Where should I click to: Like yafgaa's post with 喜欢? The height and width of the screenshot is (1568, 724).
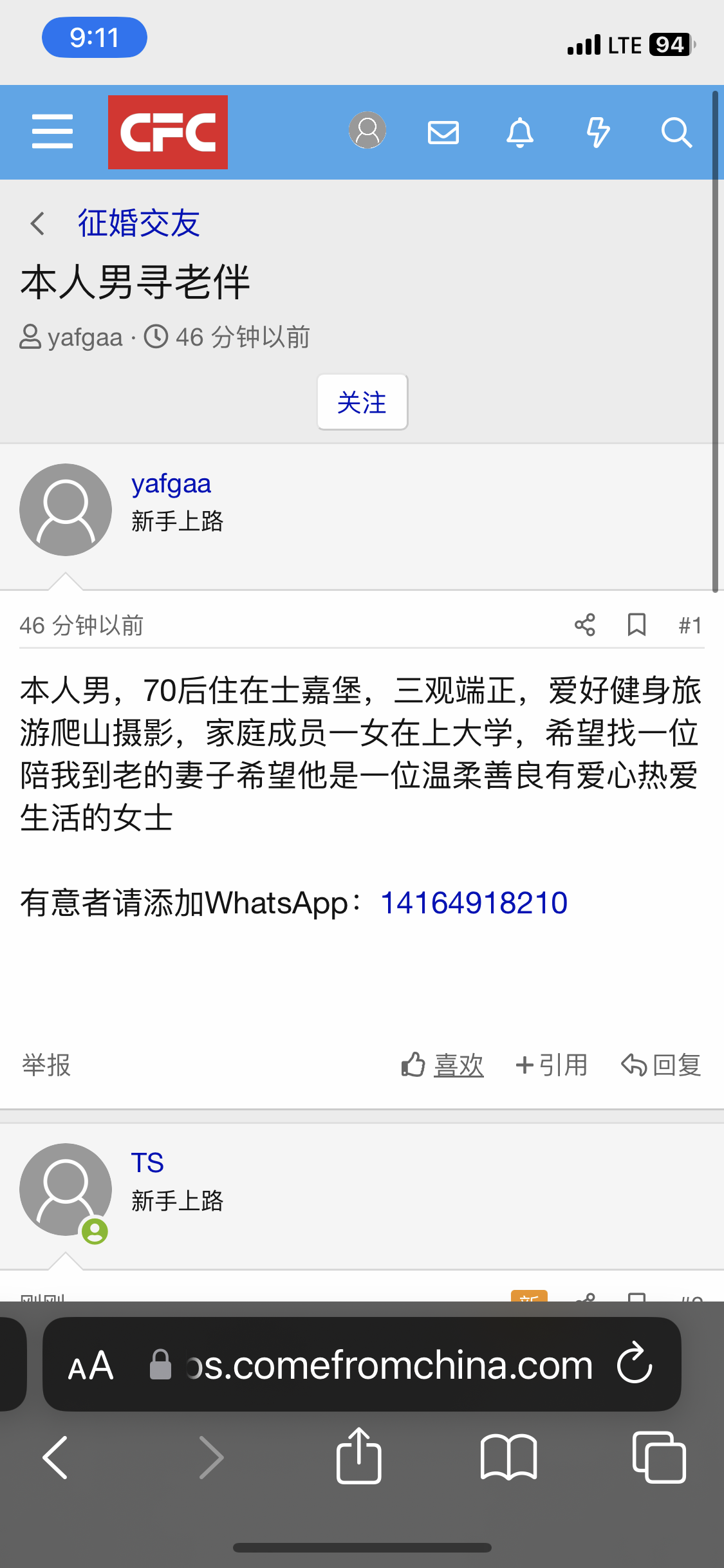click(443, 1065)
